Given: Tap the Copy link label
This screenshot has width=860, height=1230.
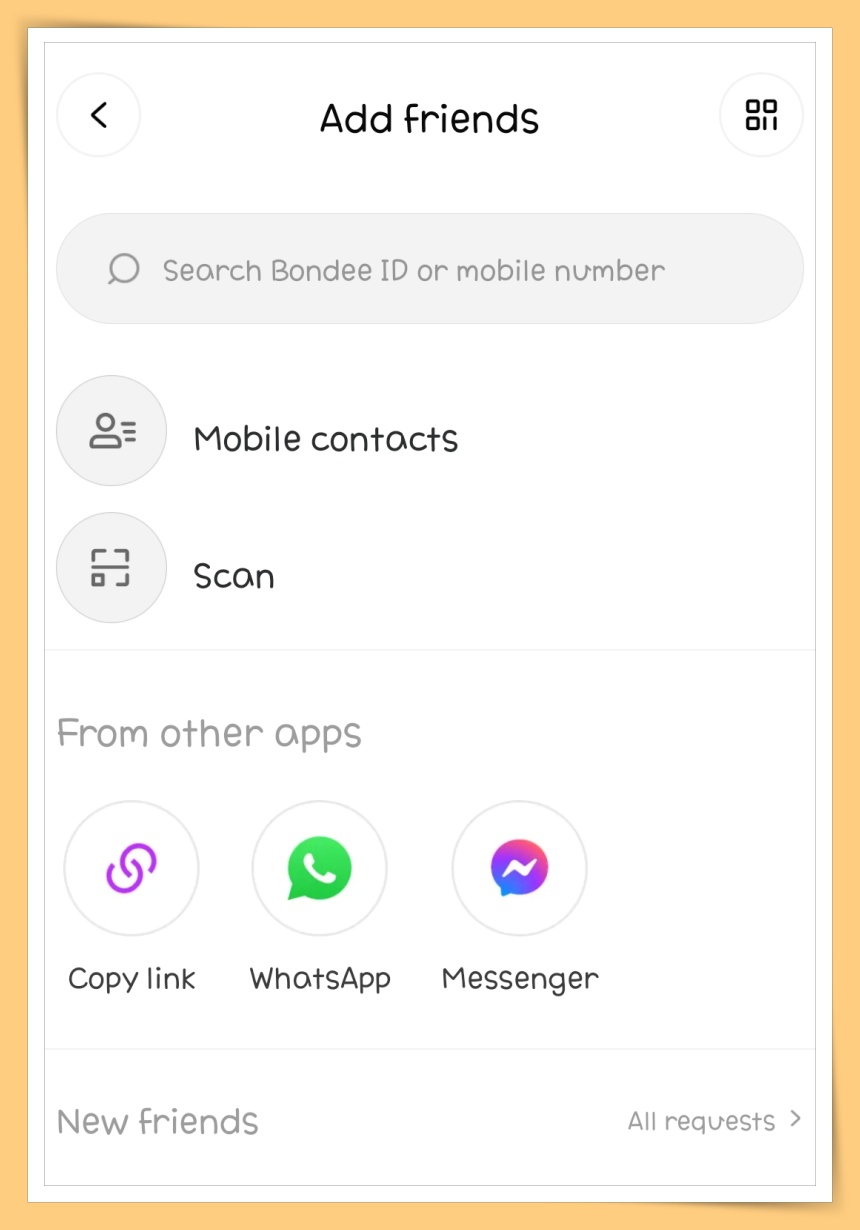Looking at the screenshot, I should point(131,978).
